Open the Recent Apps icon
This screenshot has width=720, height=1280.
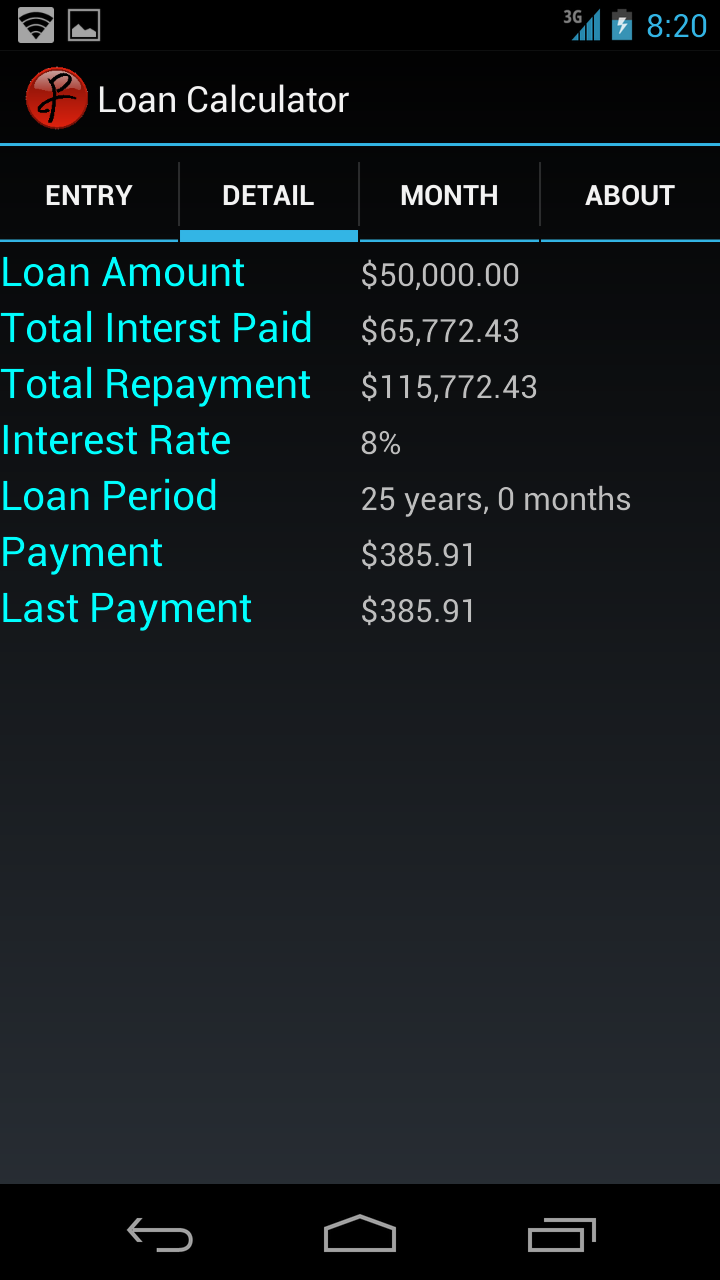(x=560, y=1235)
